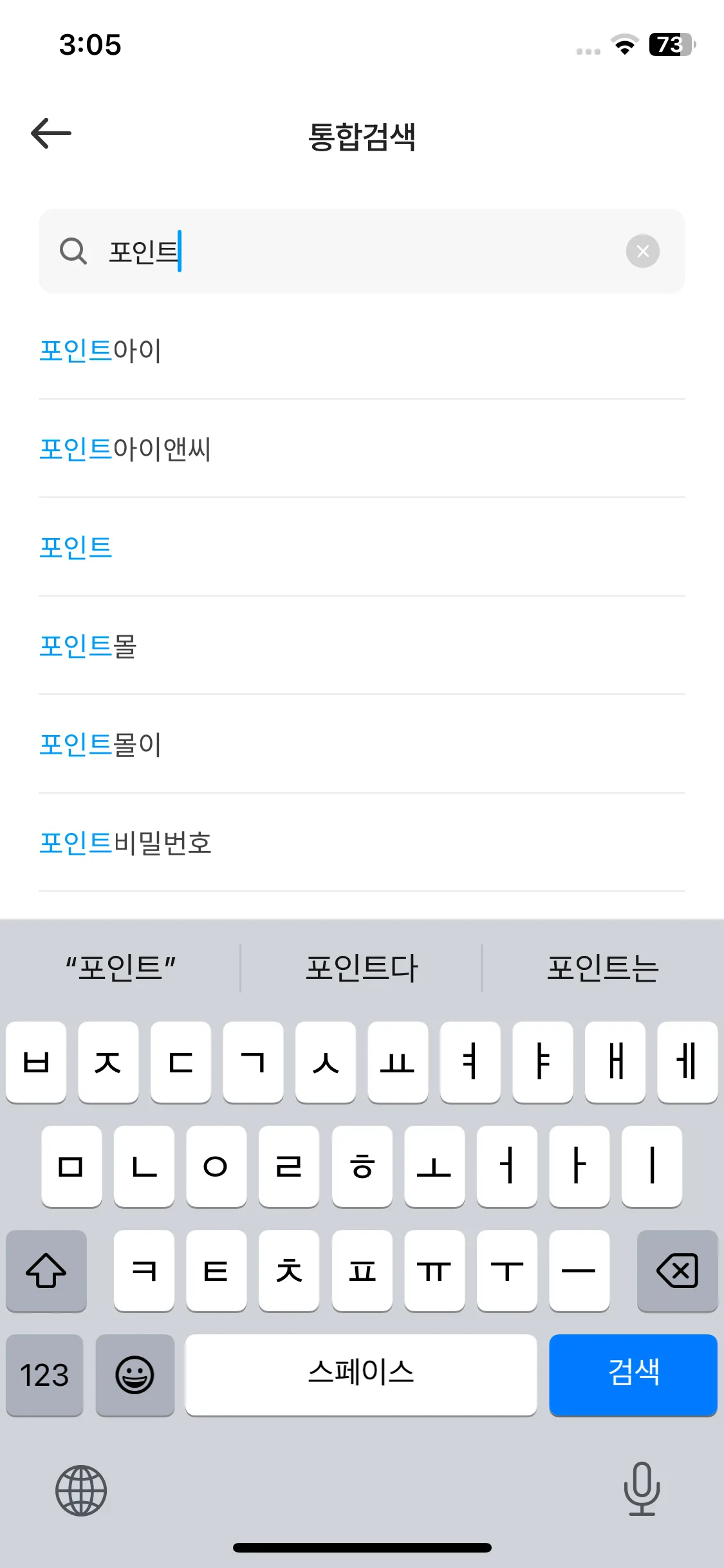Select suggestion 포인트아이
The height and width of the screenshot is (1568, 724).
[x=362, y=350]
